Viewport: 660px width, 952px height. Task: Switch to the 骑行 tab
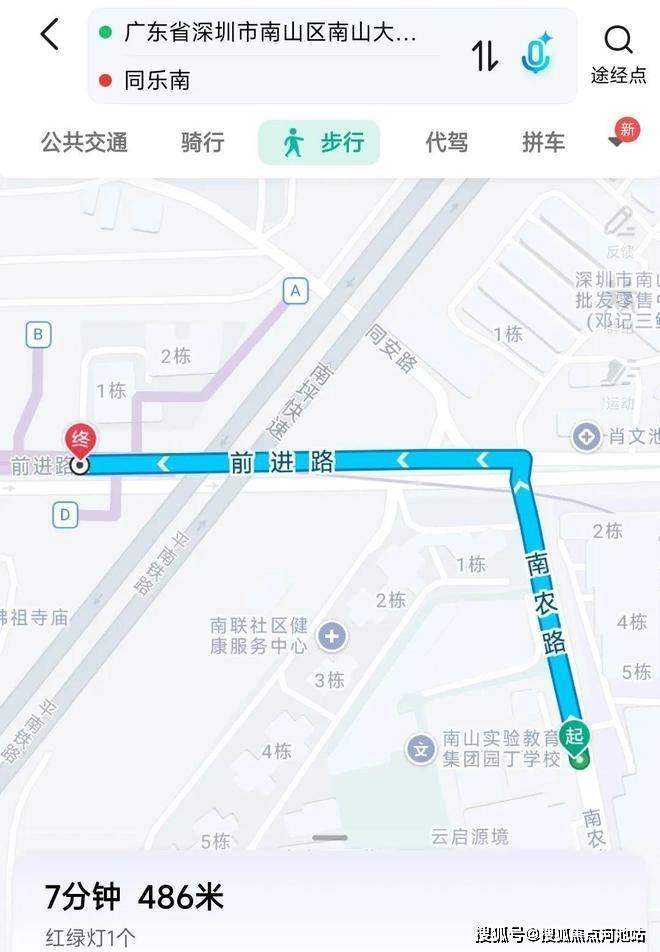(203, 142)
